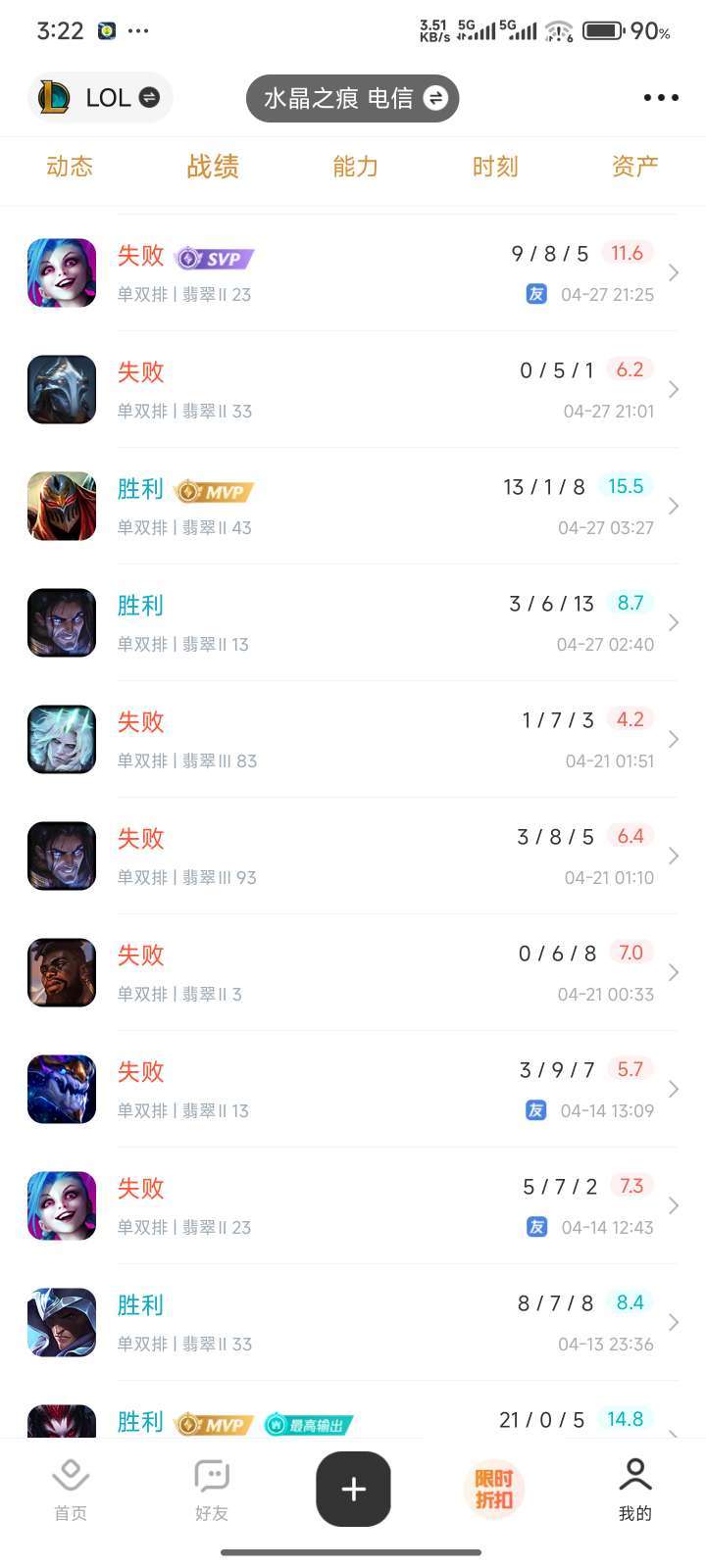Image resolution: width=706 pixels, height=1568 pixels.
Task: Switch to the 资产 tab
Action: pos(635,167)
